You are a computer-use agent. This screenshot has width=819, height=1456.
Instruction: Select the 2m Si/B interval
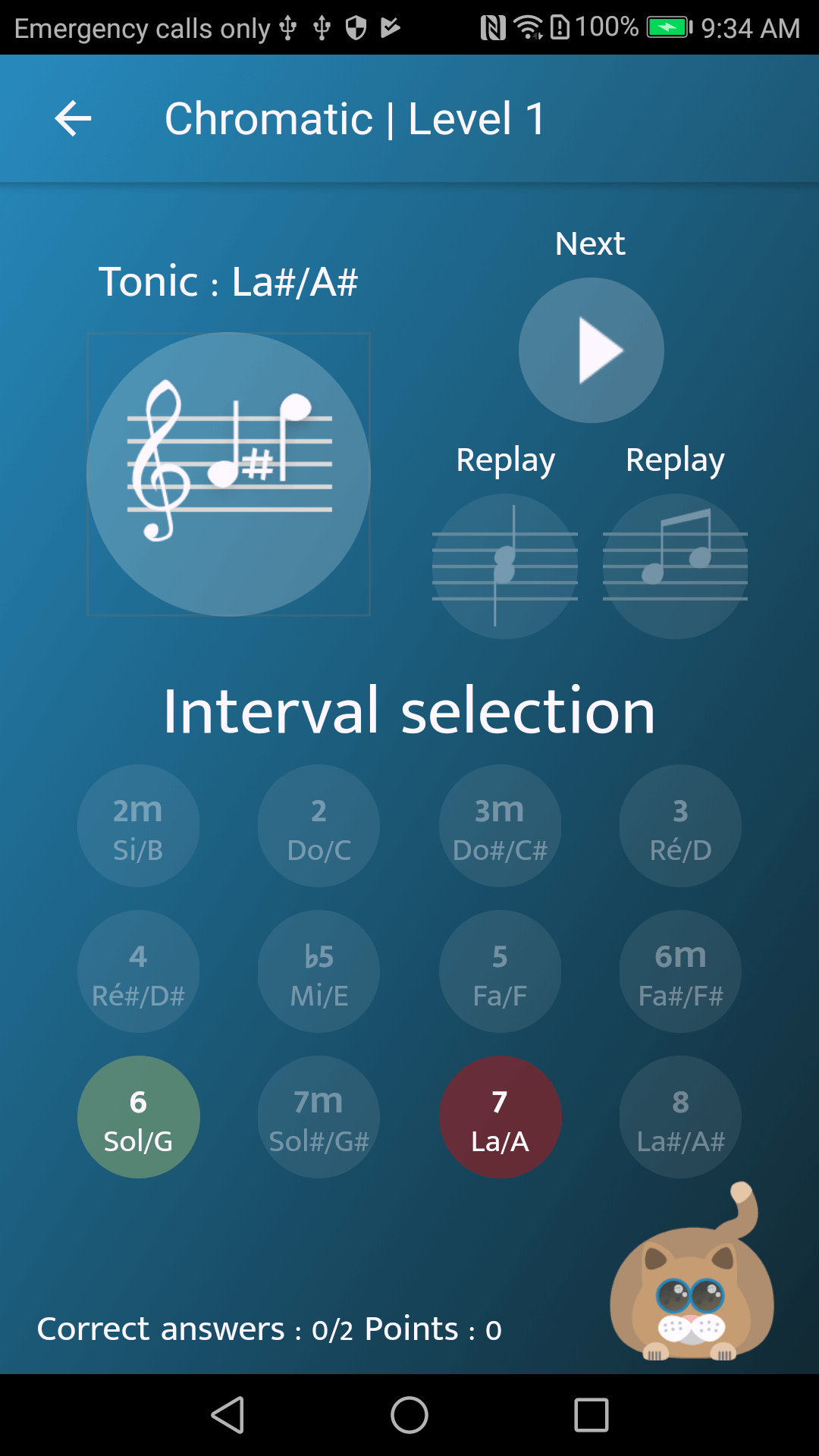[x=138, y=827]
